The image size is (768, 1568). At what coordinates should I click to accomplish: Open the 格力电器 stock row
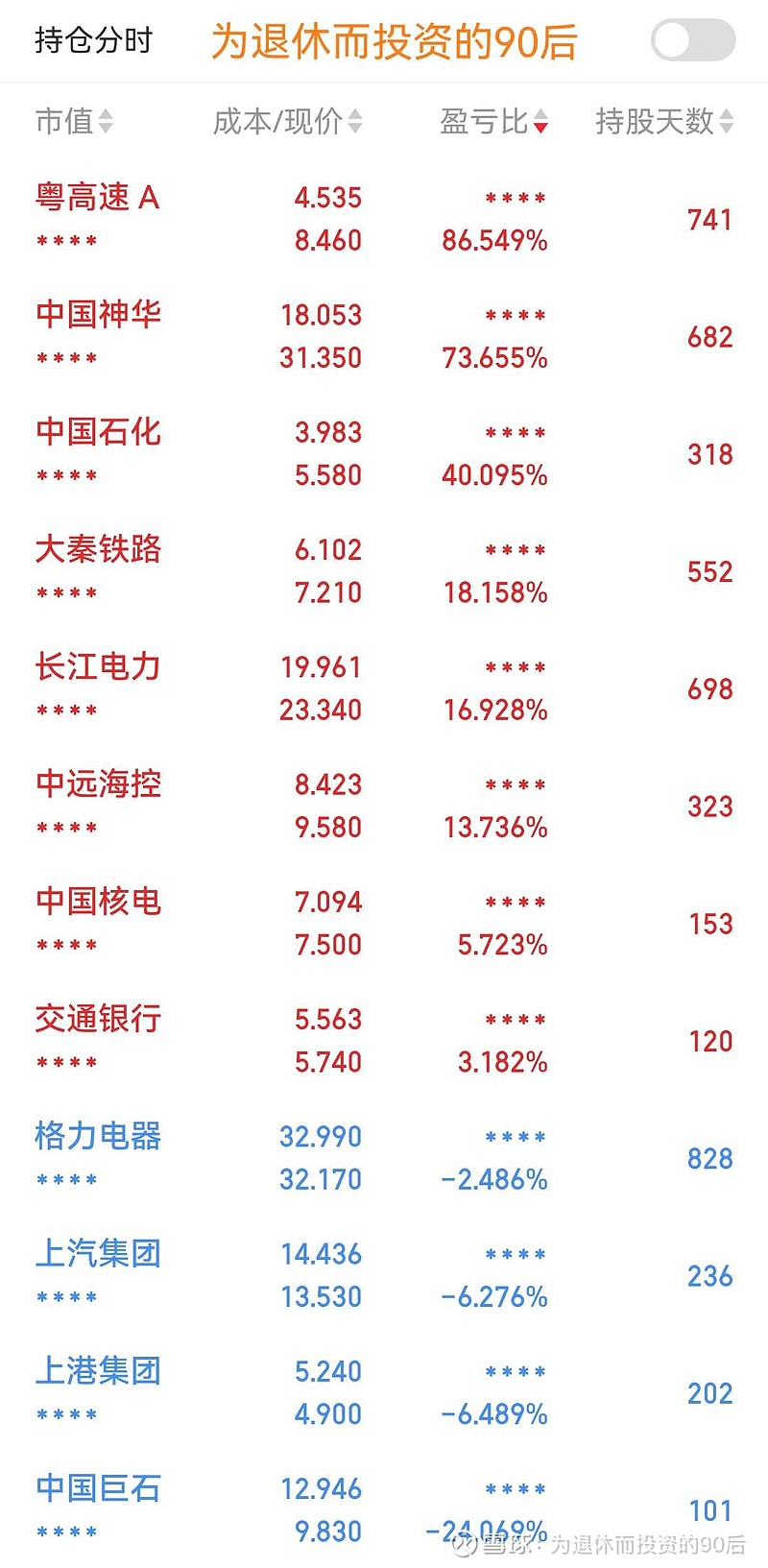click(384, 1158)
